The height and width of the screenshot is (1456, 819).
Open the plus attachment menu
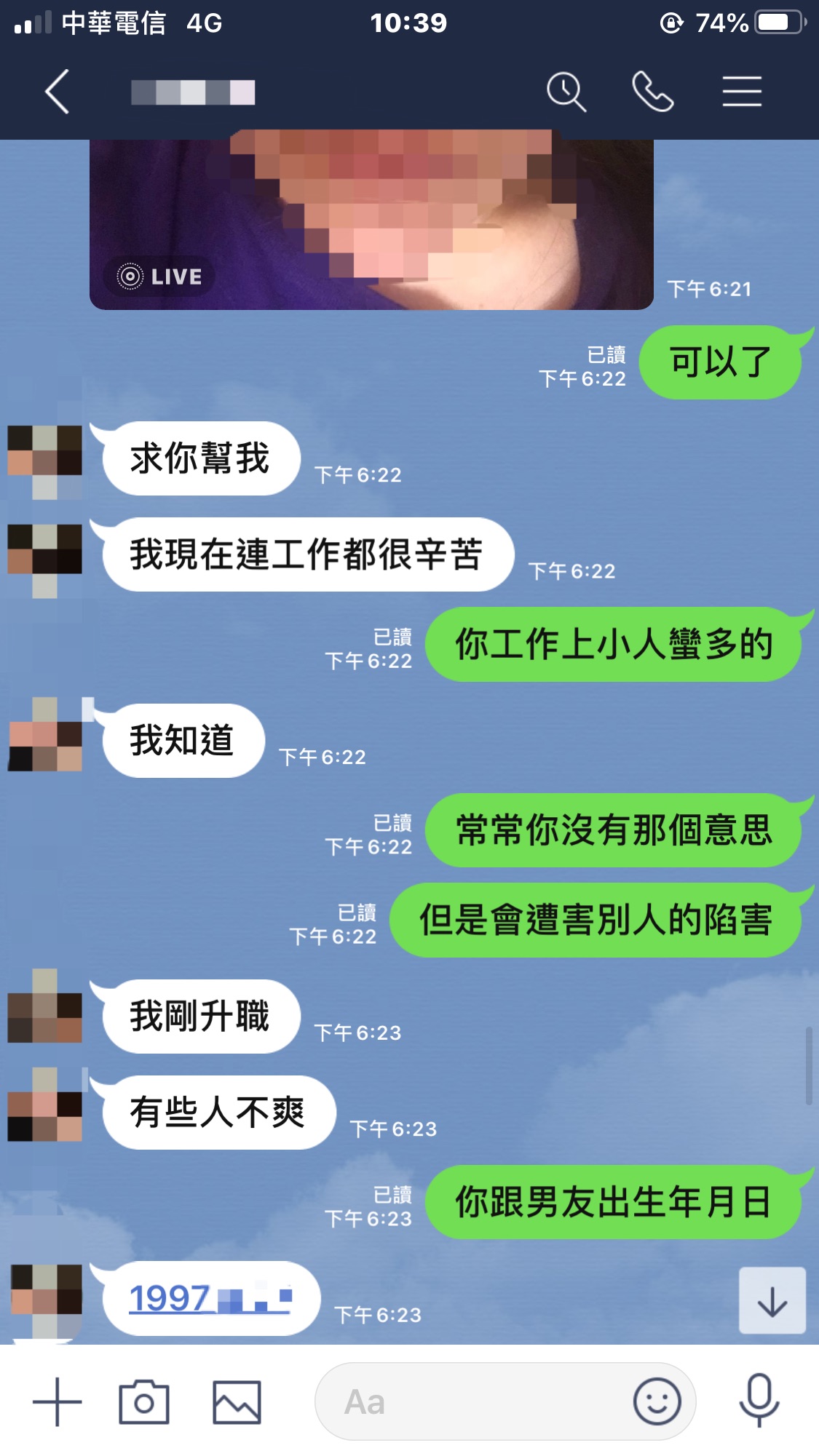point(57,1401)
